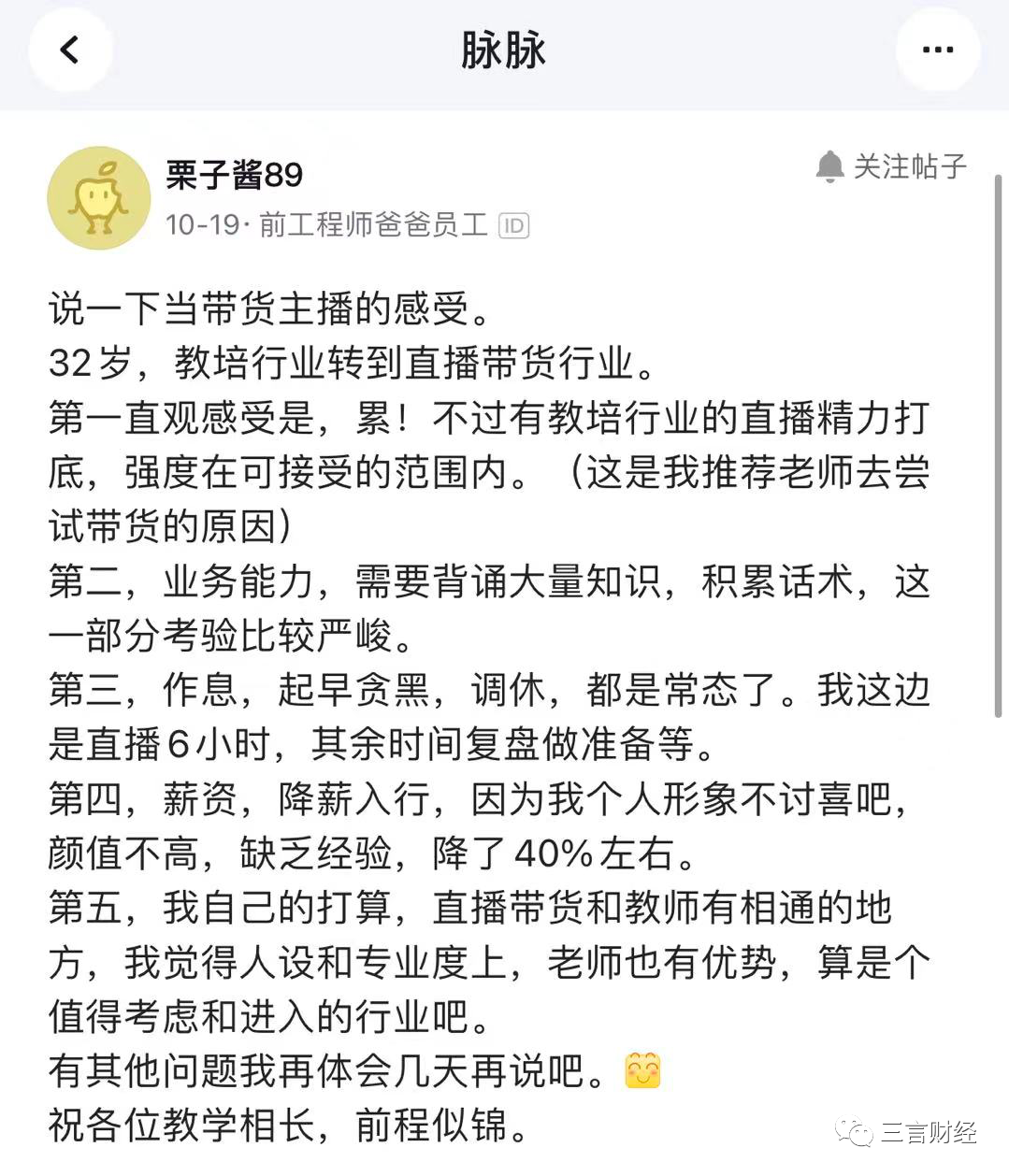Open the three-dot overflow menu
1009x1176 pixels.
click(x=937, y=50)
